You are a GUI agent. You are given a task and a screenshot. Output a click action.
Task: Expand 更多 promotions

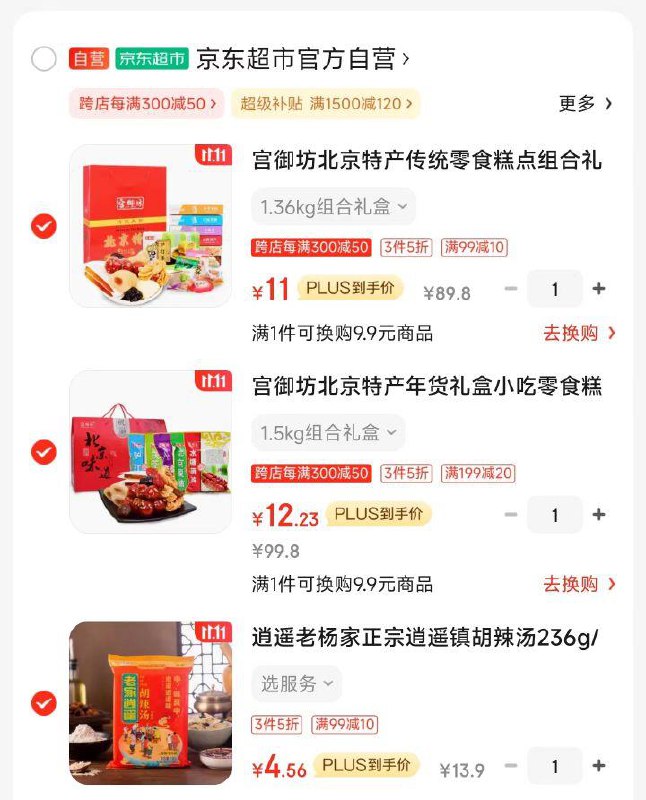[x=585, y=104]
